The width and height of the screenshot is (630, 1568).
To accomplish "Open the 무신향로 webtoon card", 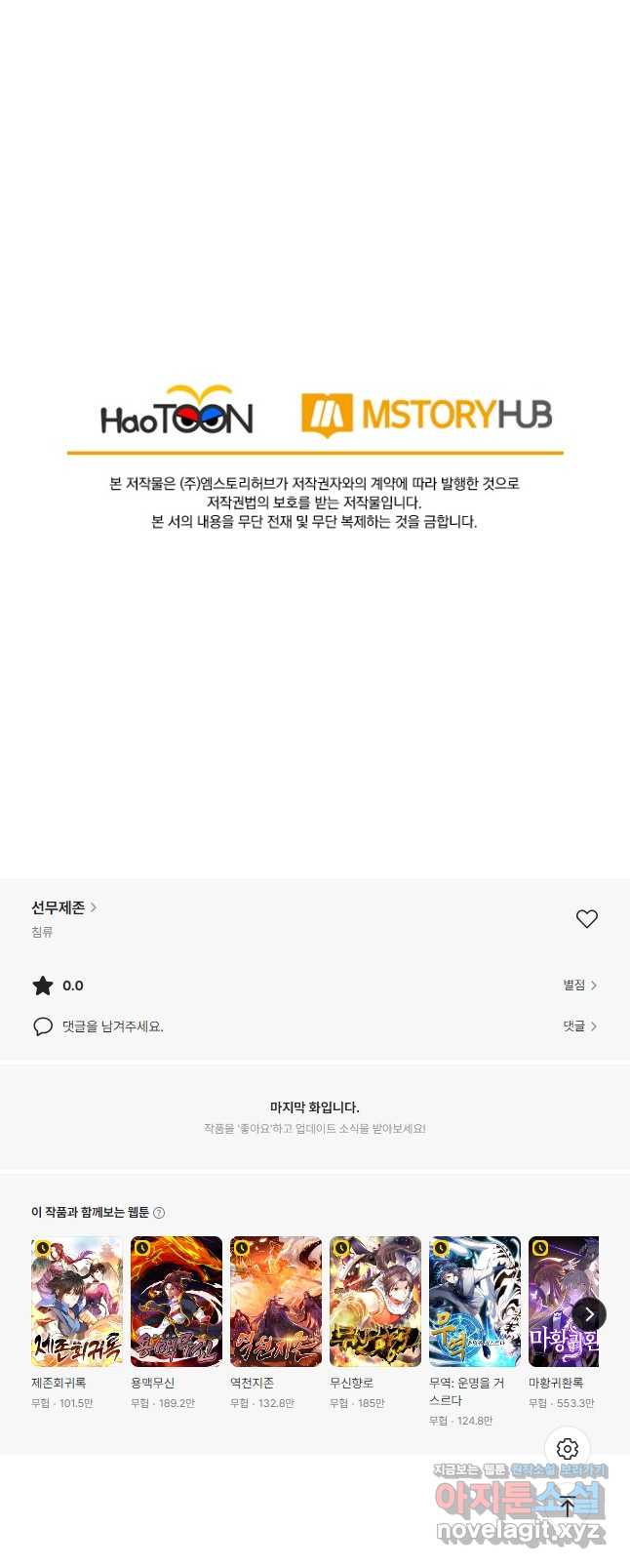I will [375, 1302].
